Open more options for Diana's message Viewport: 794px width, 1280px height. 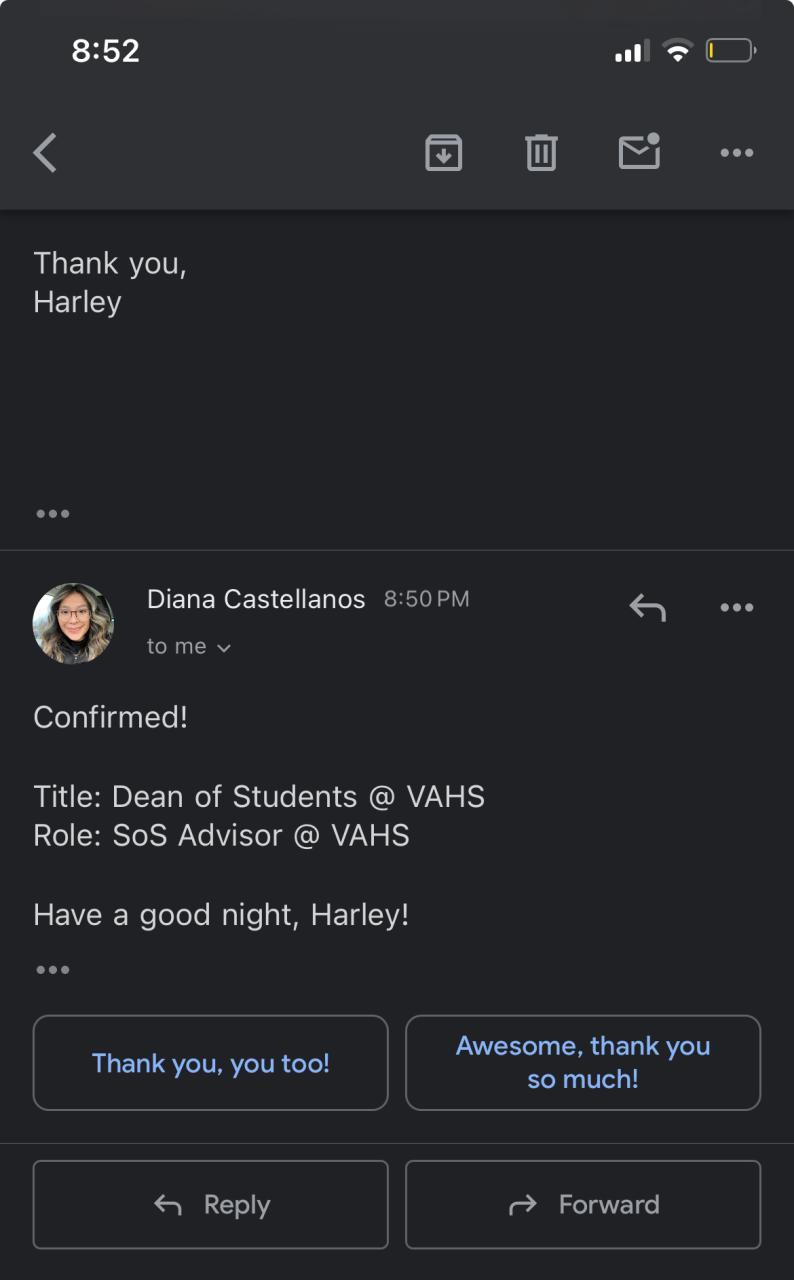tap(737, 607)
